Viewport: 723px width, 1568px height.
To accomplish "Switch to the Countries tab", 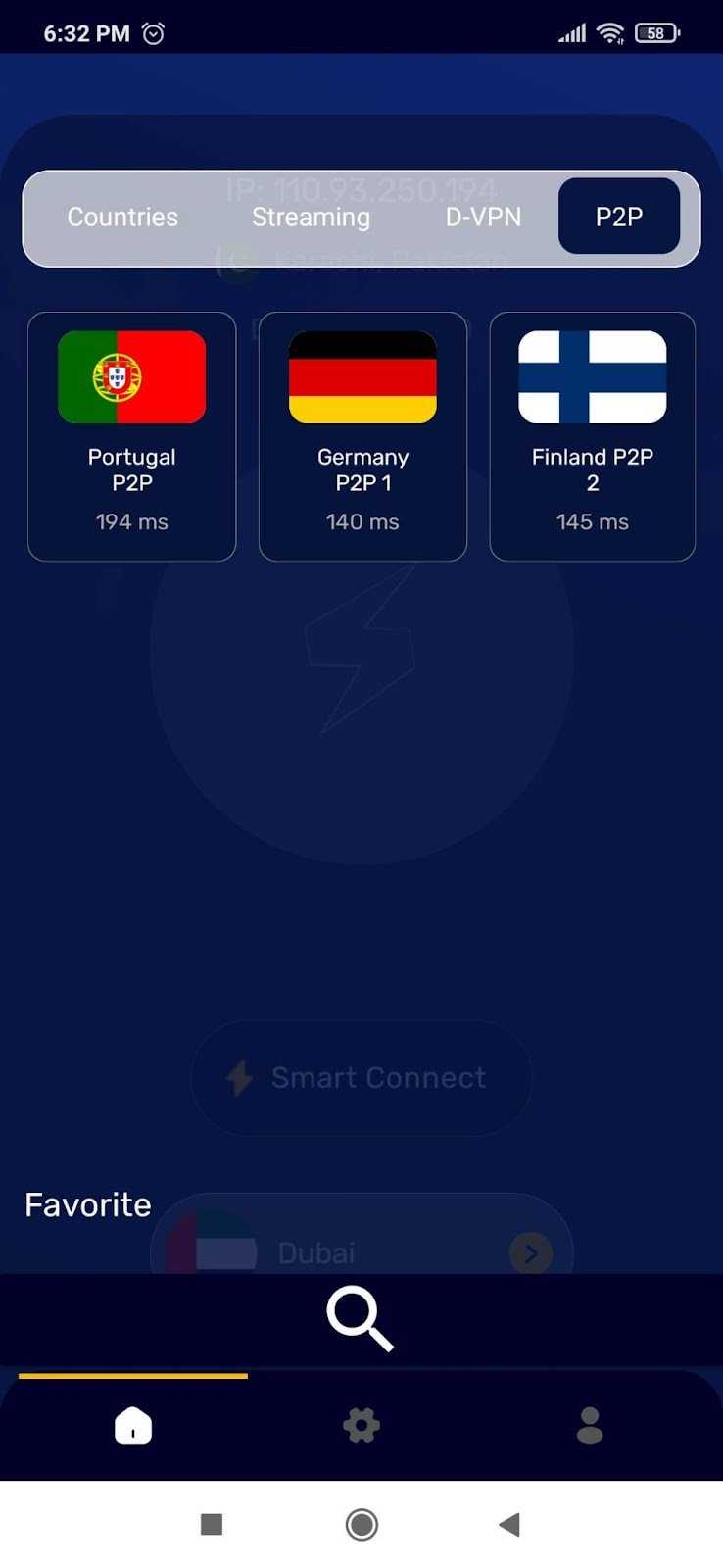I will point(122,218).
